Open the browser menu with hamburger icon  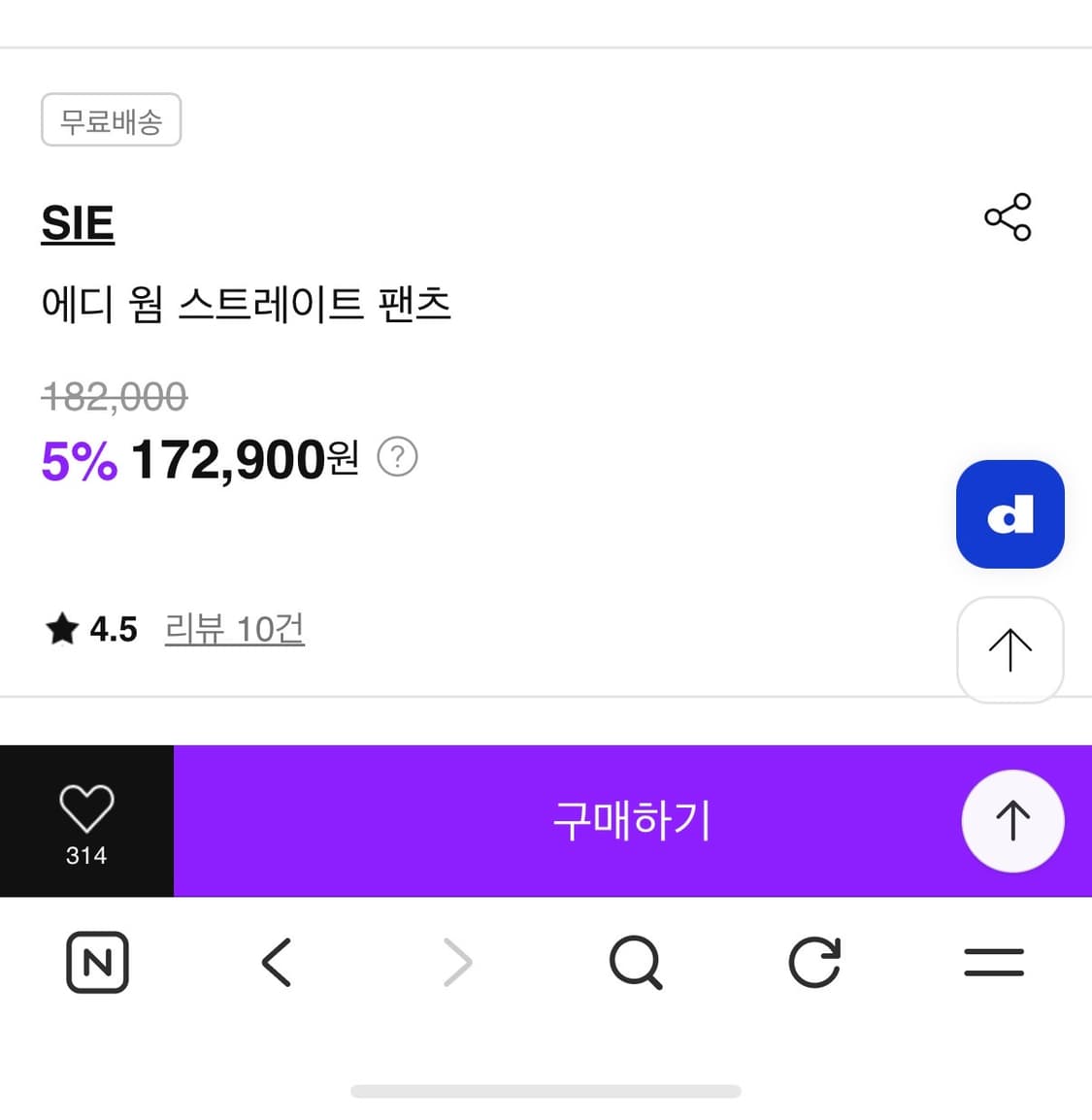[994, 963]
